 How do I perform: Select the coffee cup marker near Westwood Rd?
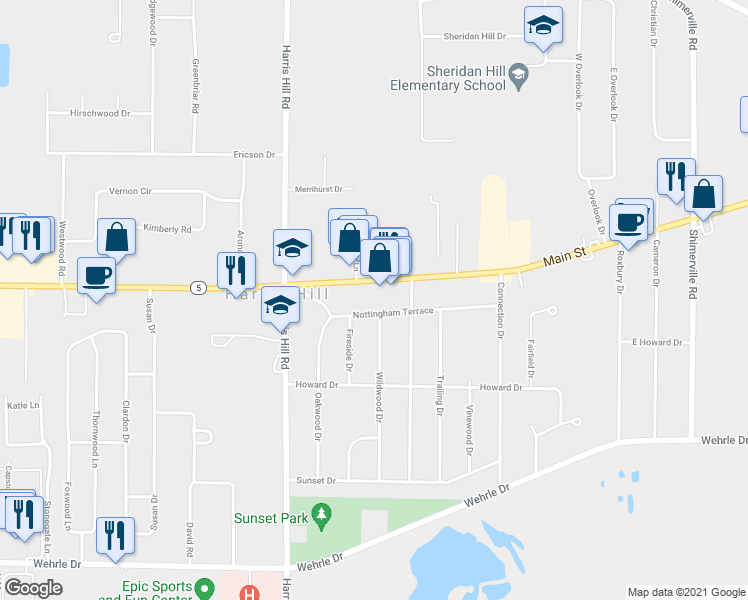(x=96, y=279)
